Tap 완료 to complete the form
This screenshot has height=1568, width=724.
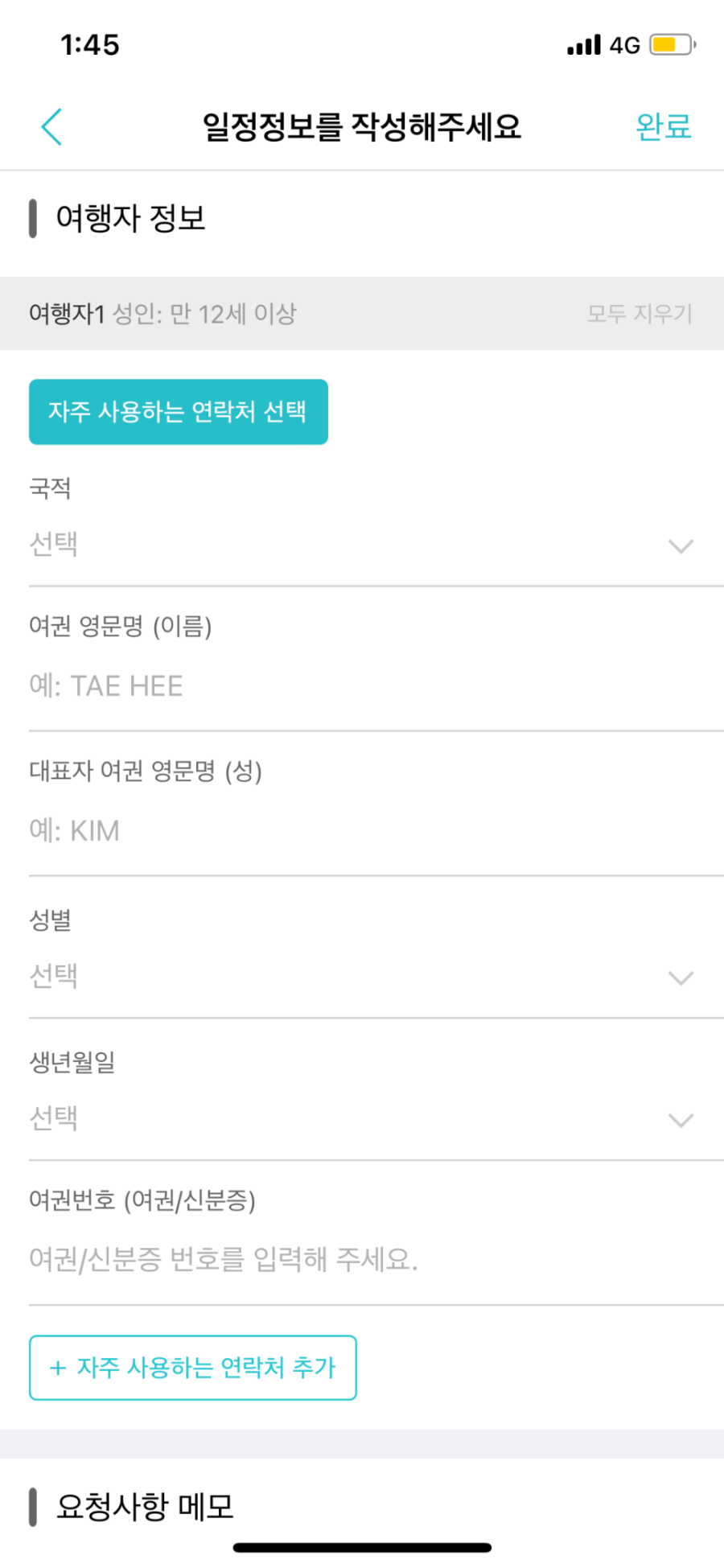tap(663, 126)
